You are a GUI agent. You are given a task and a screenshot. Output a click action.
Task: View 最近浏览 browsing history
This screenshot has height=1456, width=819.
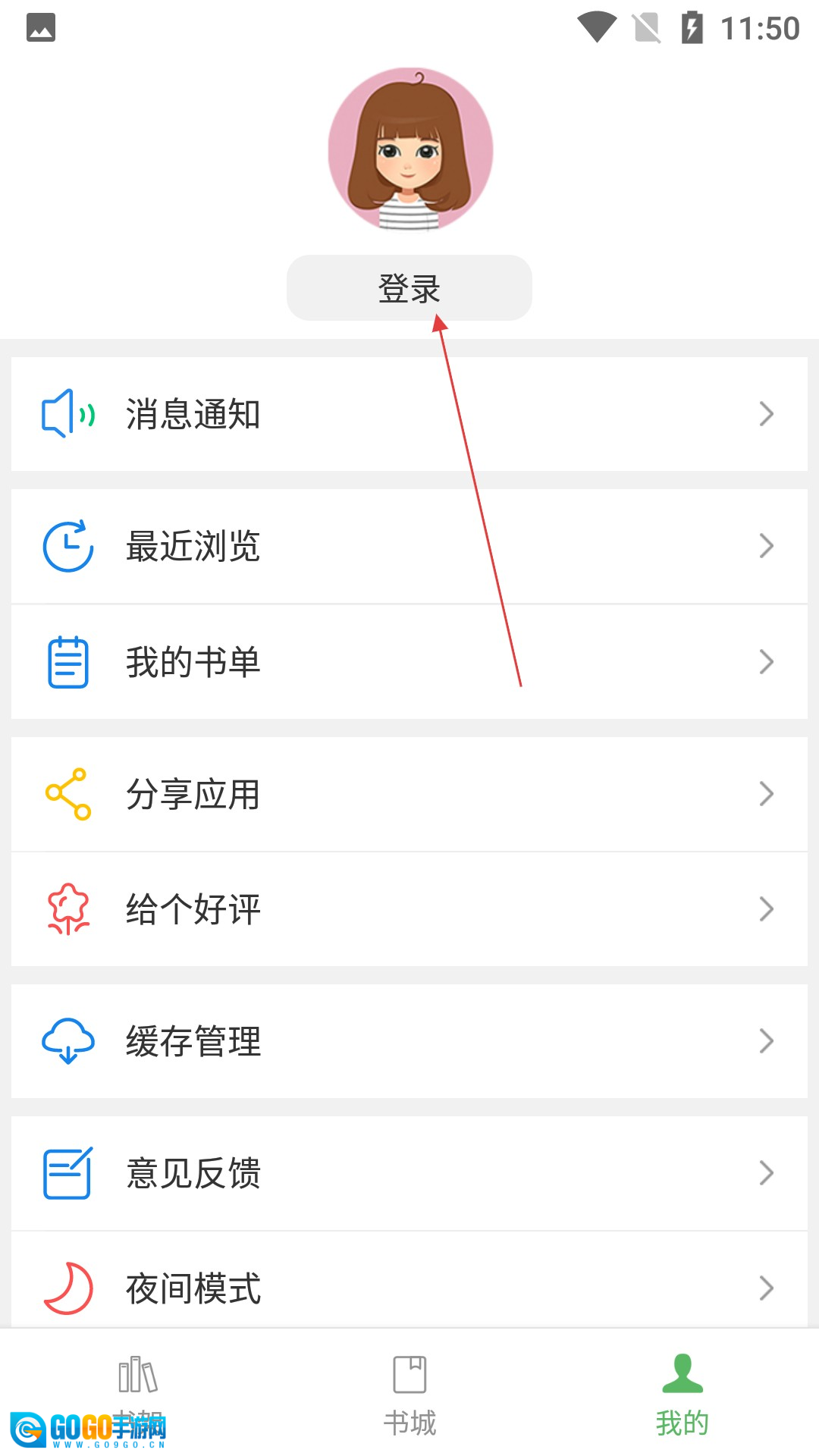[409, 546]
